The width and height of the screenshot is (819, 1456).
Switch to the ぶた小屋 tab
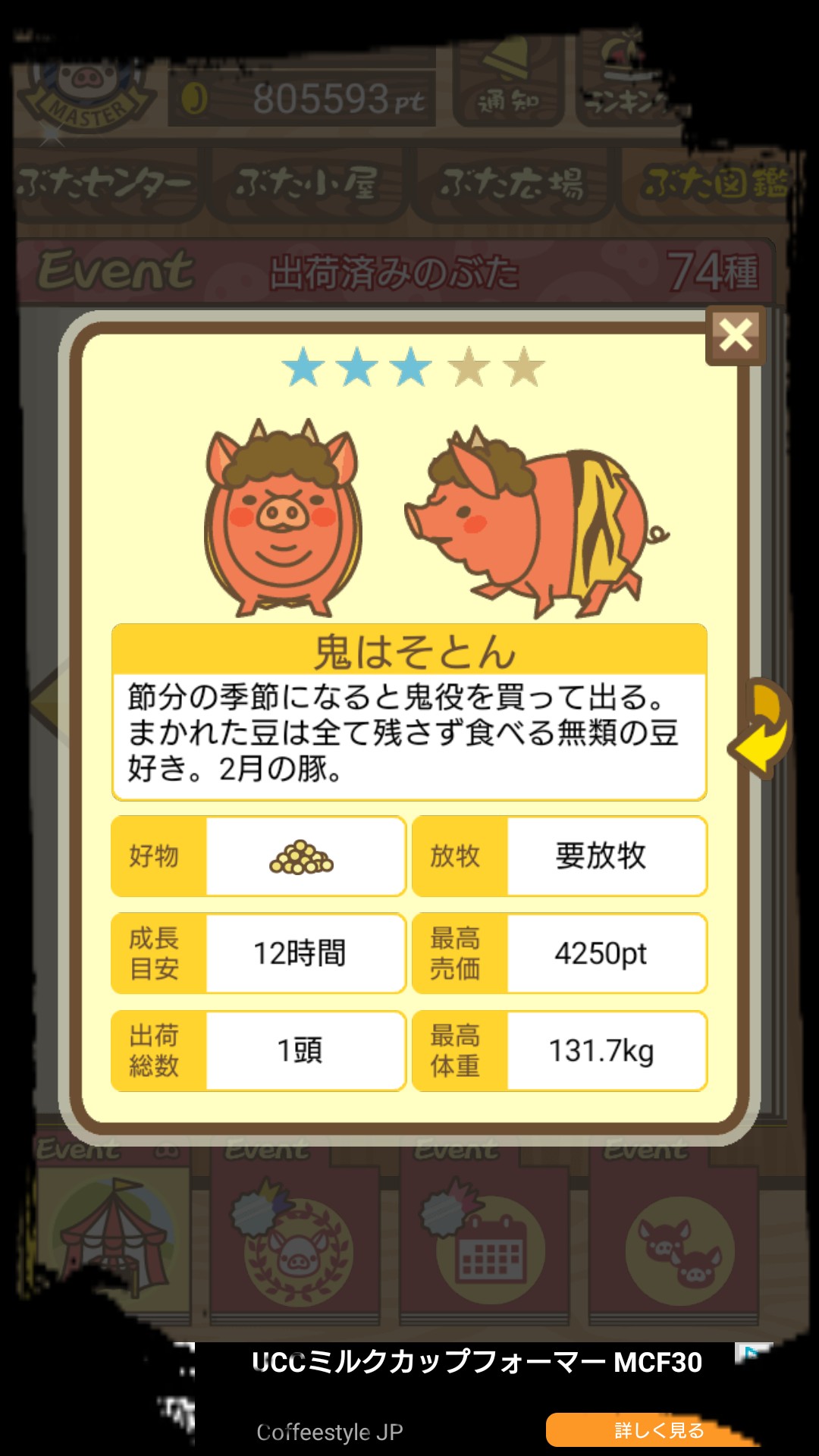click(x=308, y=184)
